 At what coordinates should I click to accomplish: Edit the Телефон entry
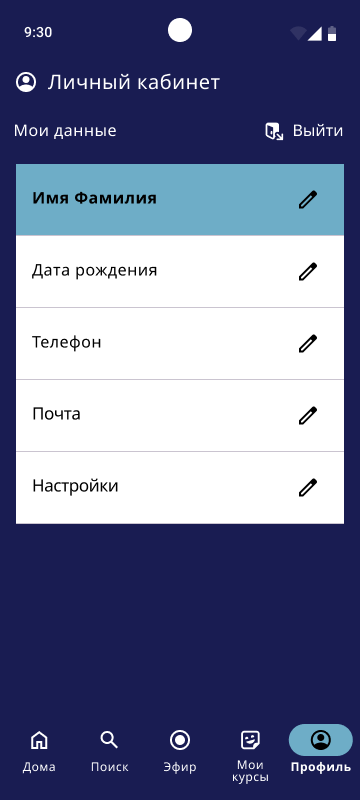[307, 343]
